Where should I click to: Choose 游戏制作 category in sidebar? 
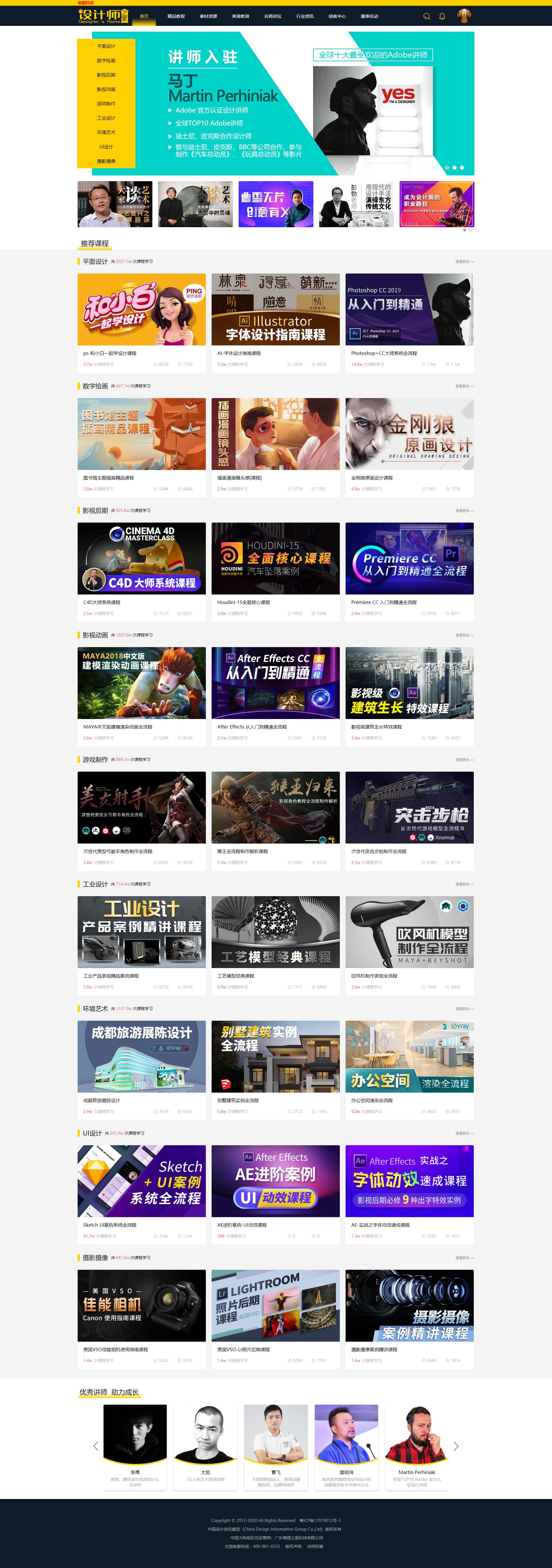106,104
